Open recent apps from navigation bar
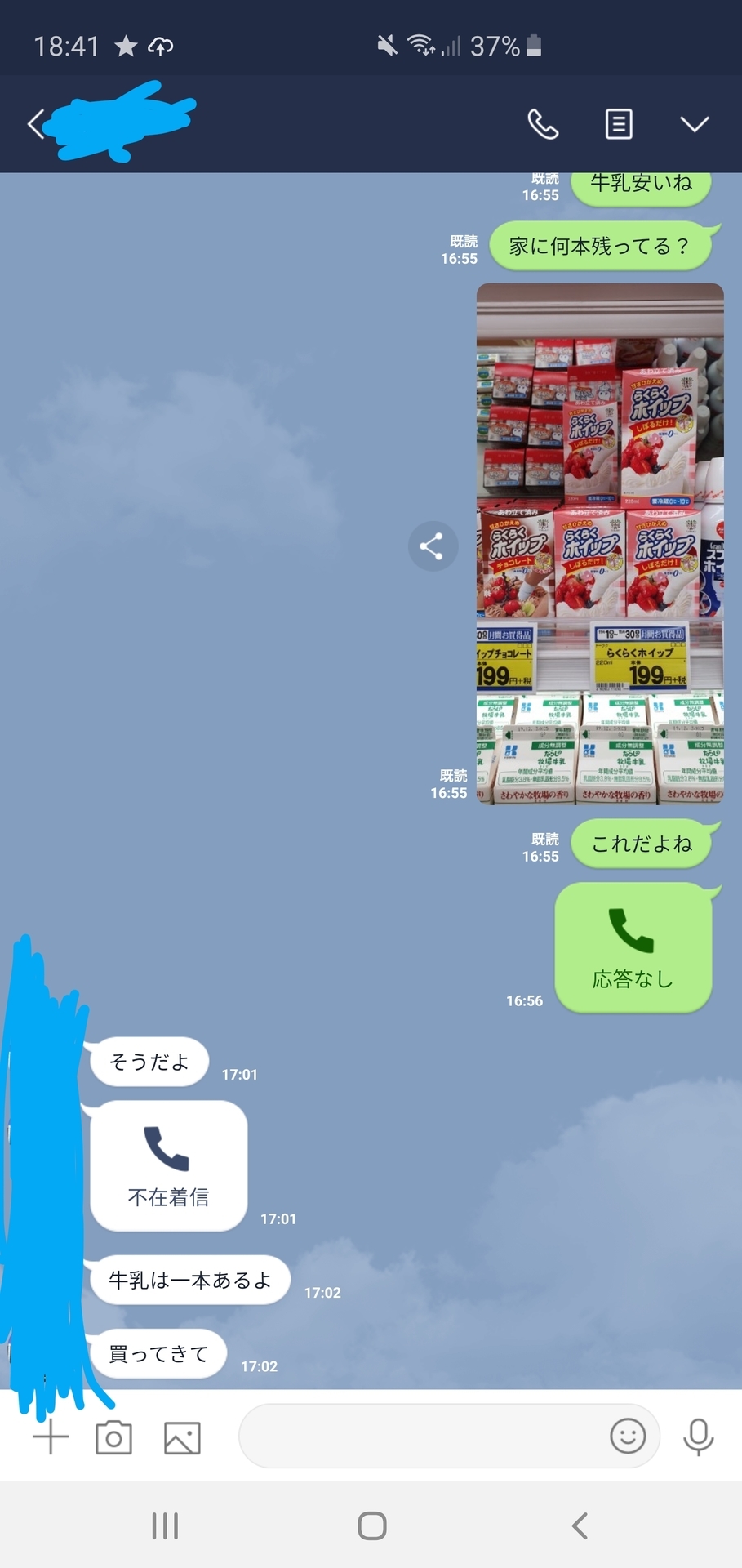The width and height of the screenshot is (742, 1568). [x=165, y=1525]
